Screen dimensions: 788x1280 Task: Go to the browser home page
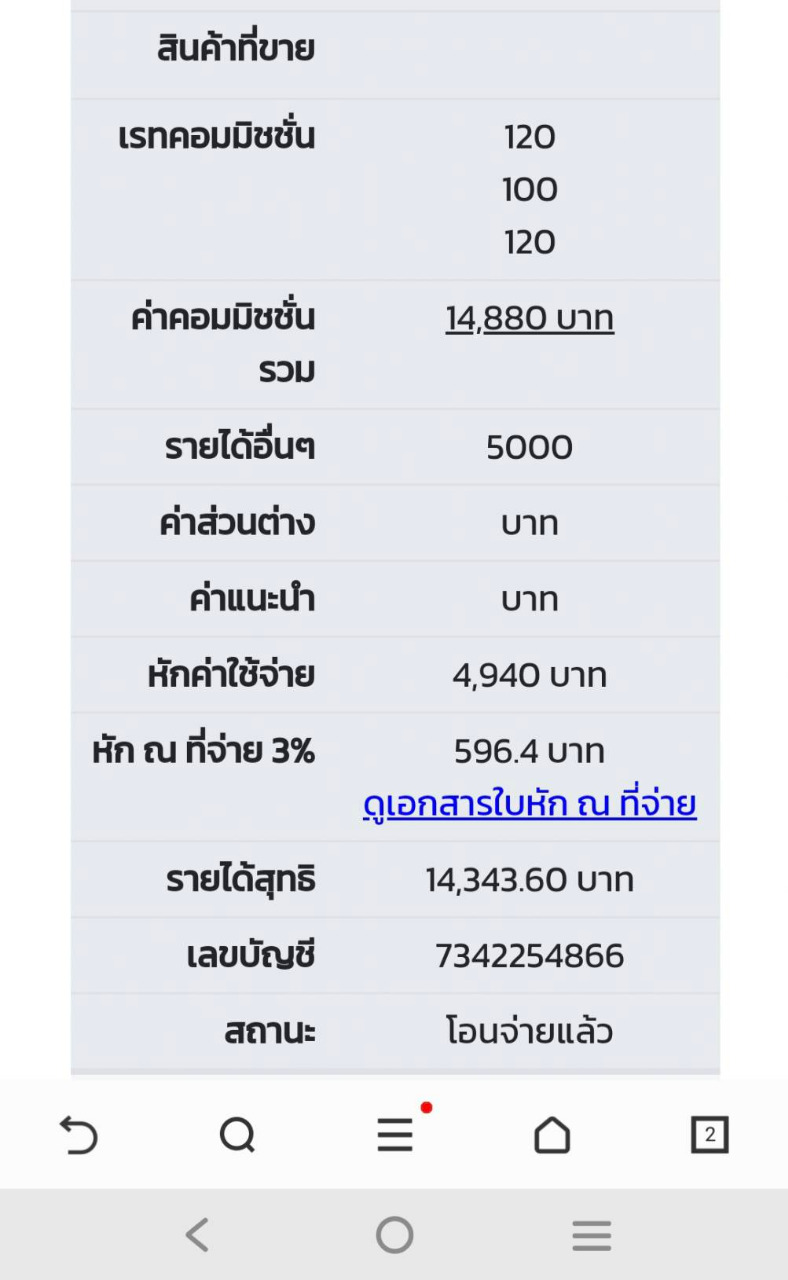[552, 1135]
